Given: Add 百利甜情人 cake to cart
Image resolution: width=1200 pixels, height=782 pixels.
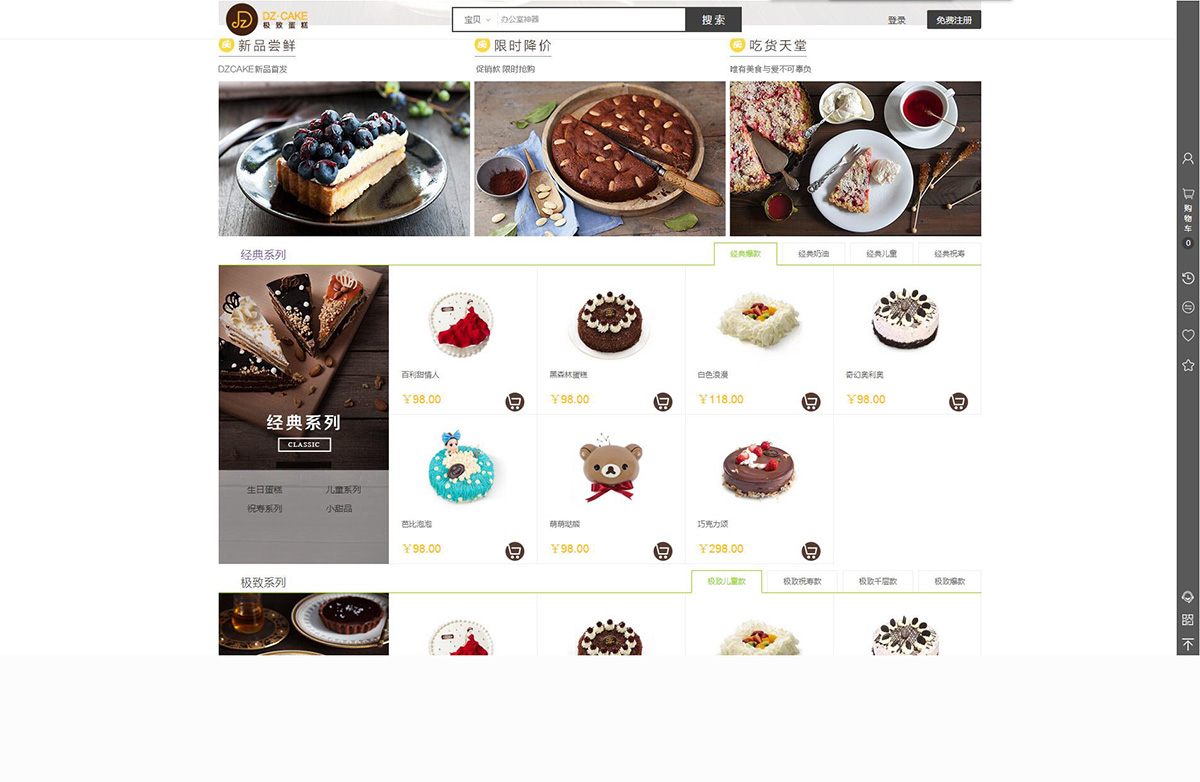Looking at the screenshot, I should coord(514,402).
